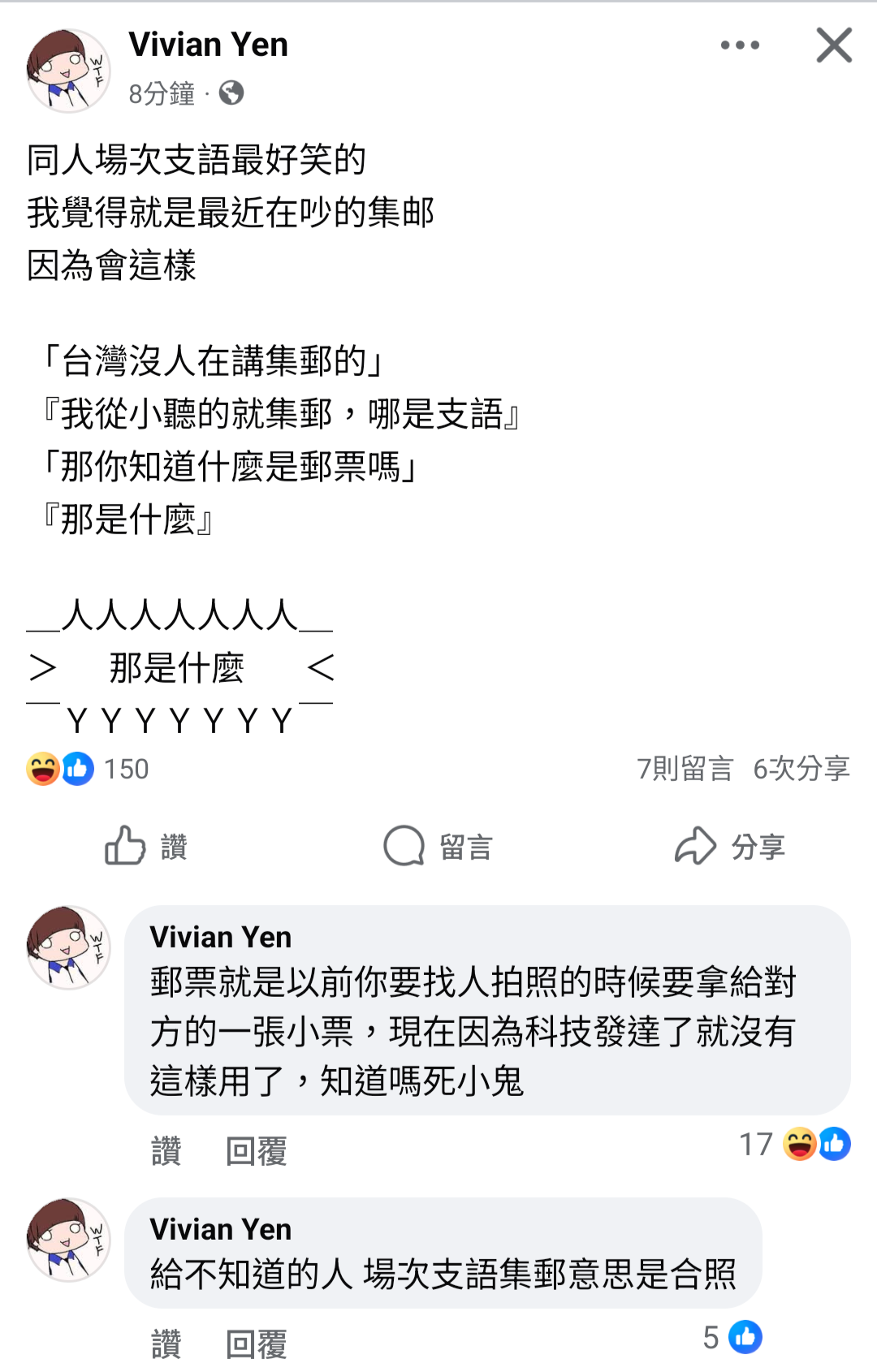Tap 留言 to comment on the post

(x=438, y=846)
